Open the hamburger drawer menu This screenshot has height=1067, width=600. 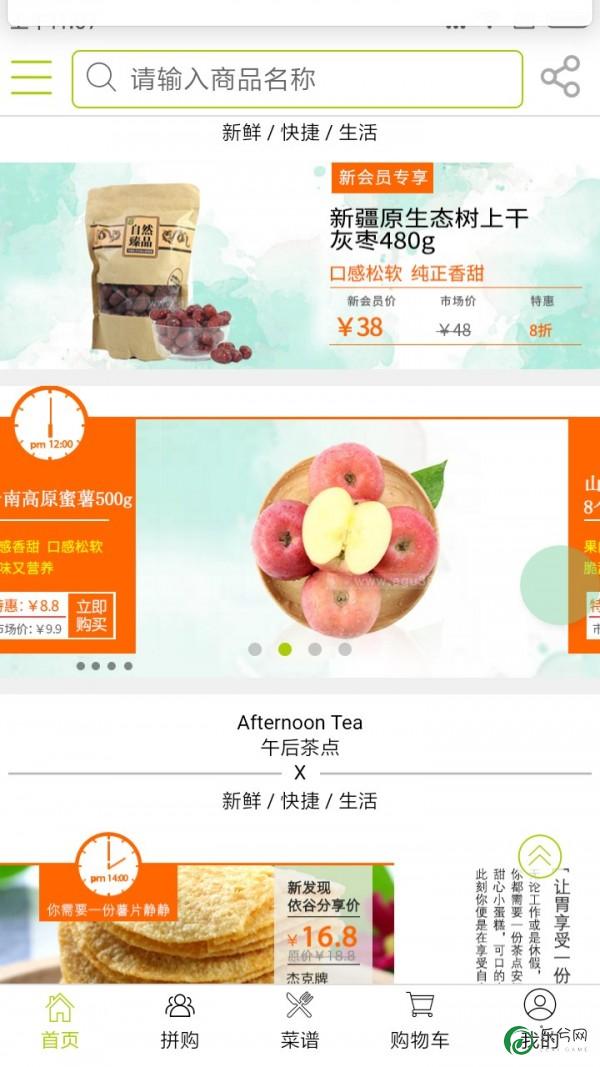click(31, 77)
